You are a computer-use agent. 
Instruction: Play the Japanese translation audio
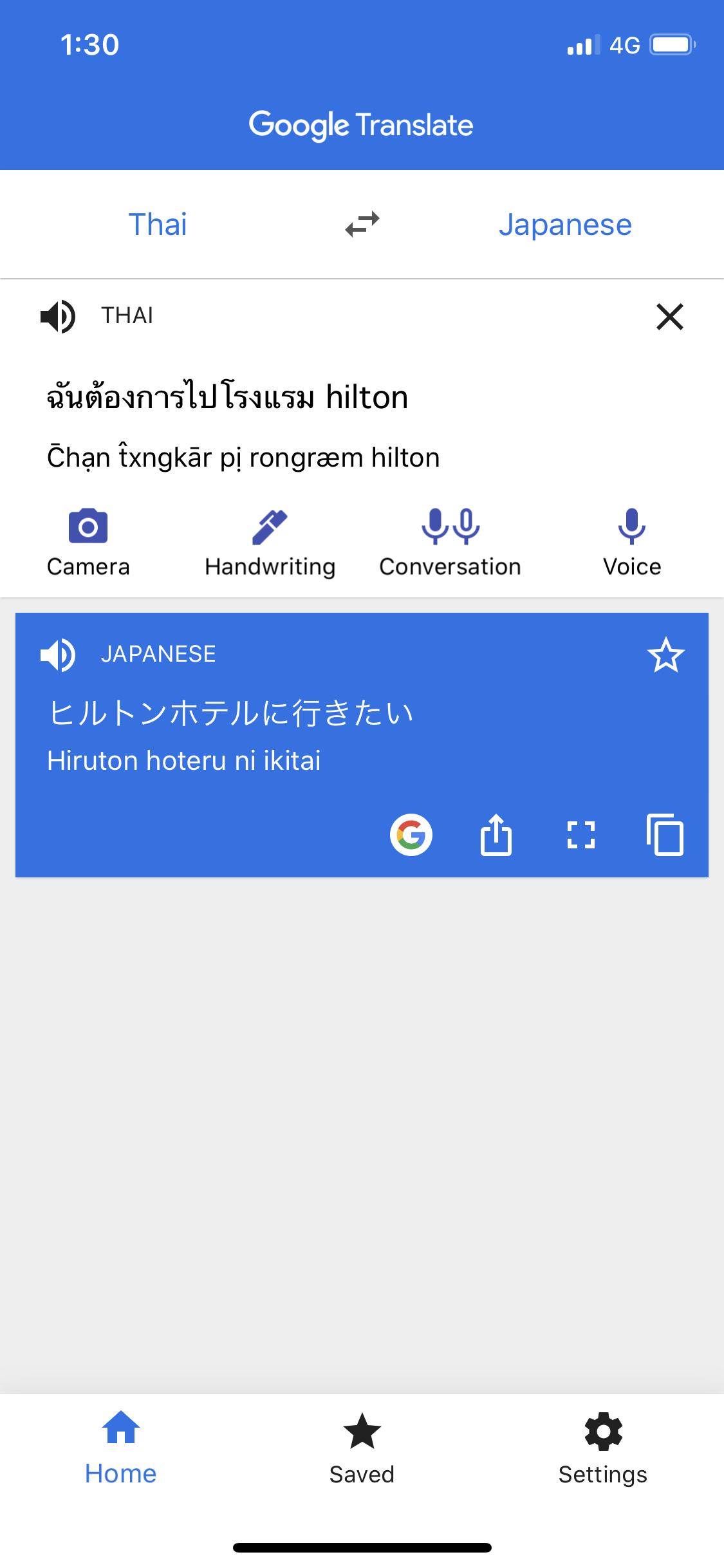pyautogui.click(x=58, y=655)
